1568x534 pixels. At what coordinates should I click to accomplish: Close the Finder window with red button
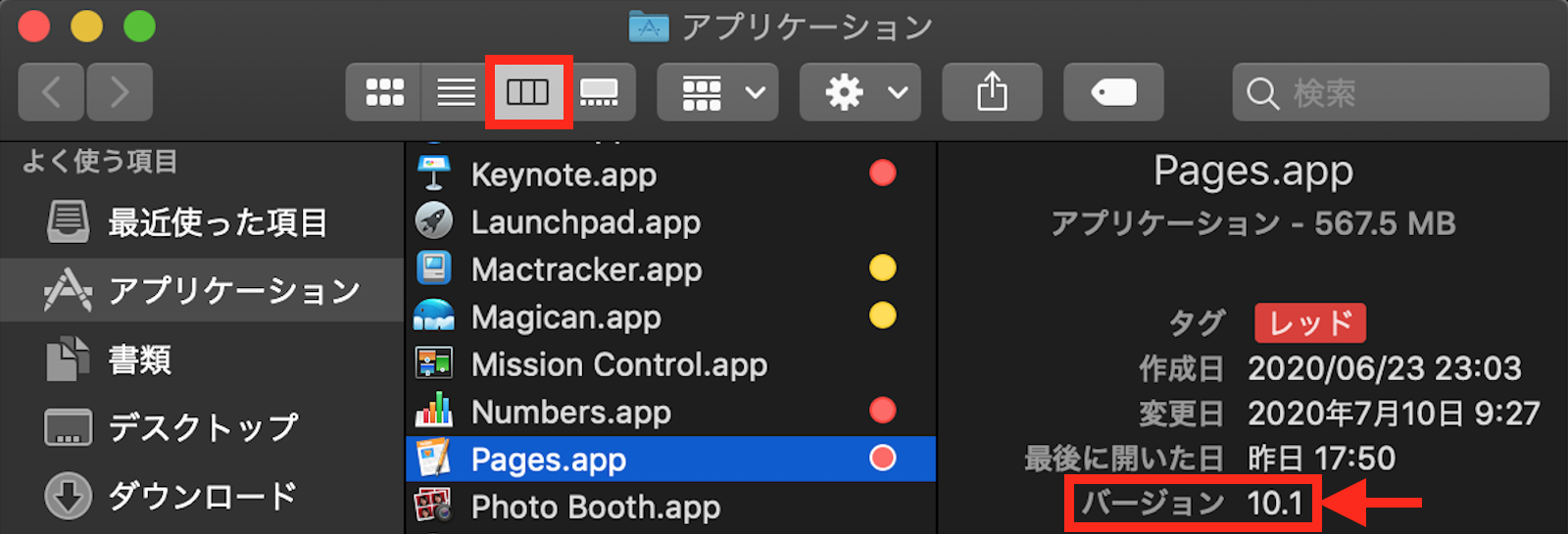coord(34,26)
